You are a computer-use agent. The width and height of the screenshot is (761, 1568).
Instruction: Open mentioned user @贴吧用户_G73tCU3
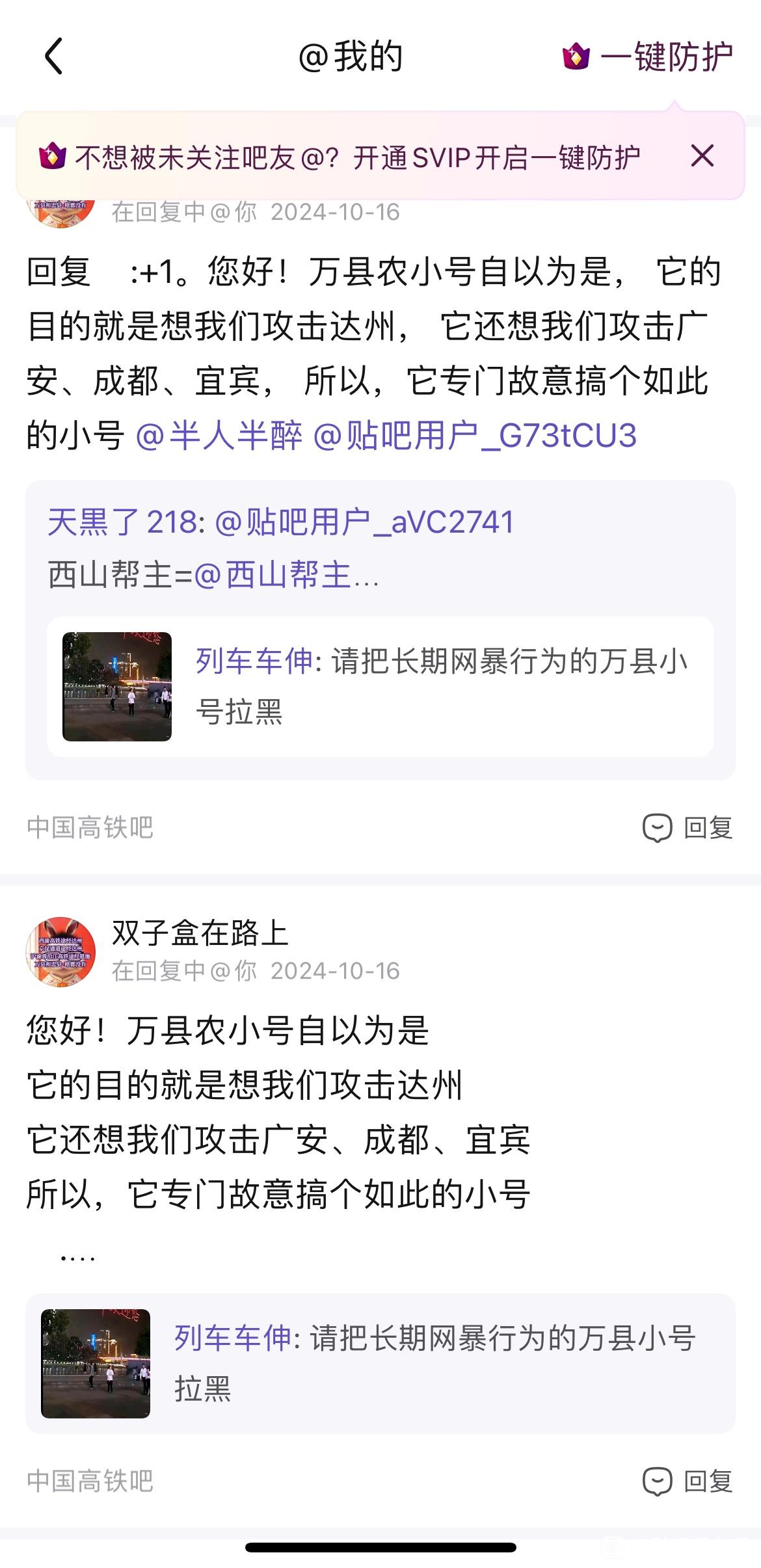(x=475, y=436)
